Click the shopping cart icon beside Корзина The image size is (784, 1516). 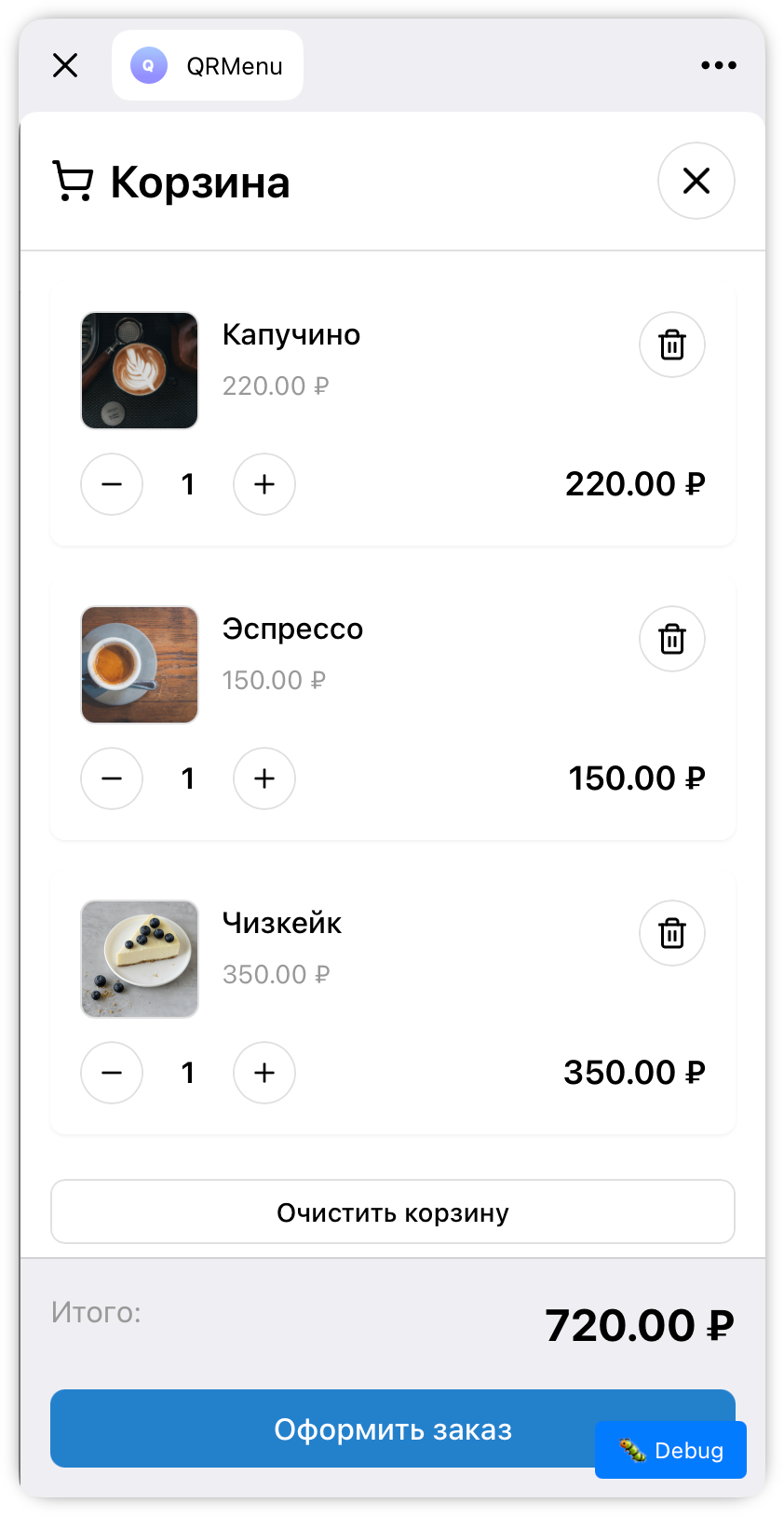click(73, 180)
